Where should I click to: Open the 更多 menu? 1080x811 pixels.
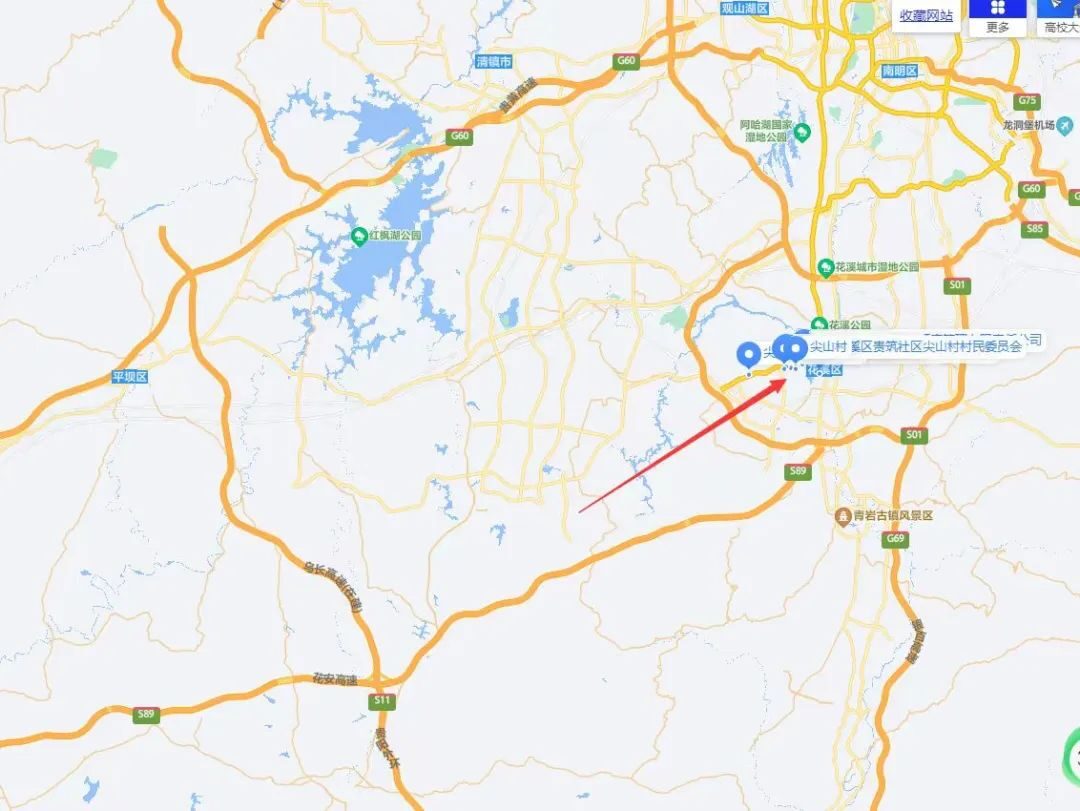point(998,17)
